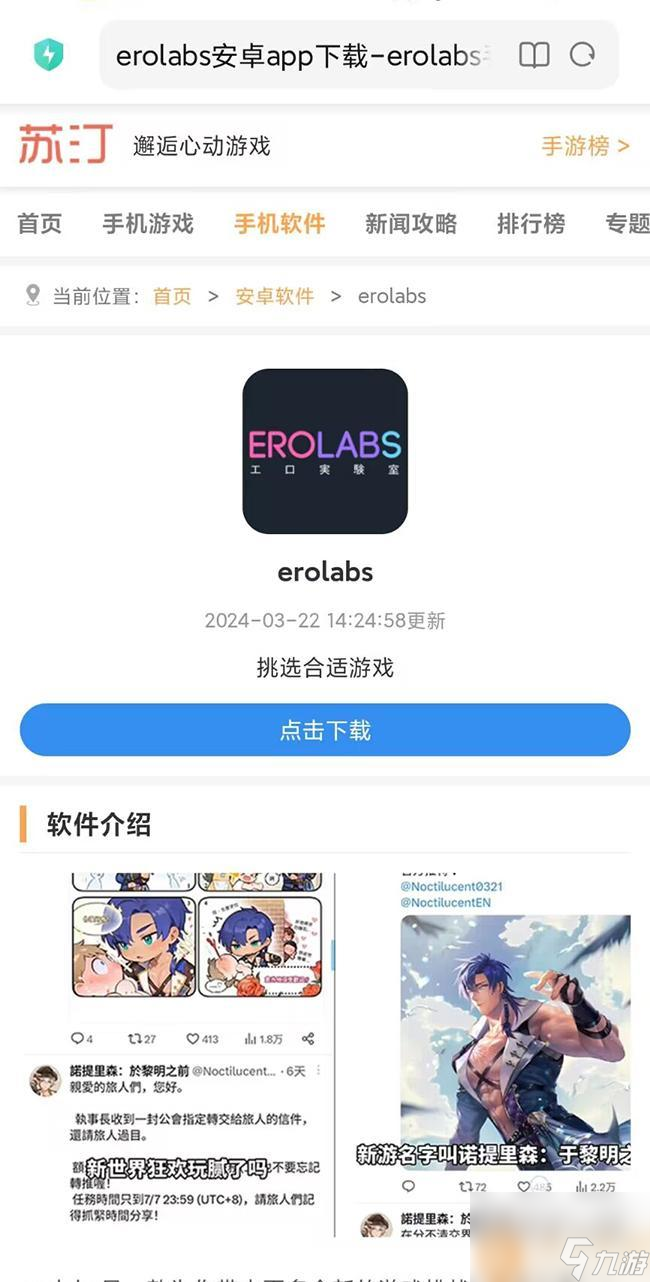
Task: Select 手机软件 tab
Action: tap(280, 224)
